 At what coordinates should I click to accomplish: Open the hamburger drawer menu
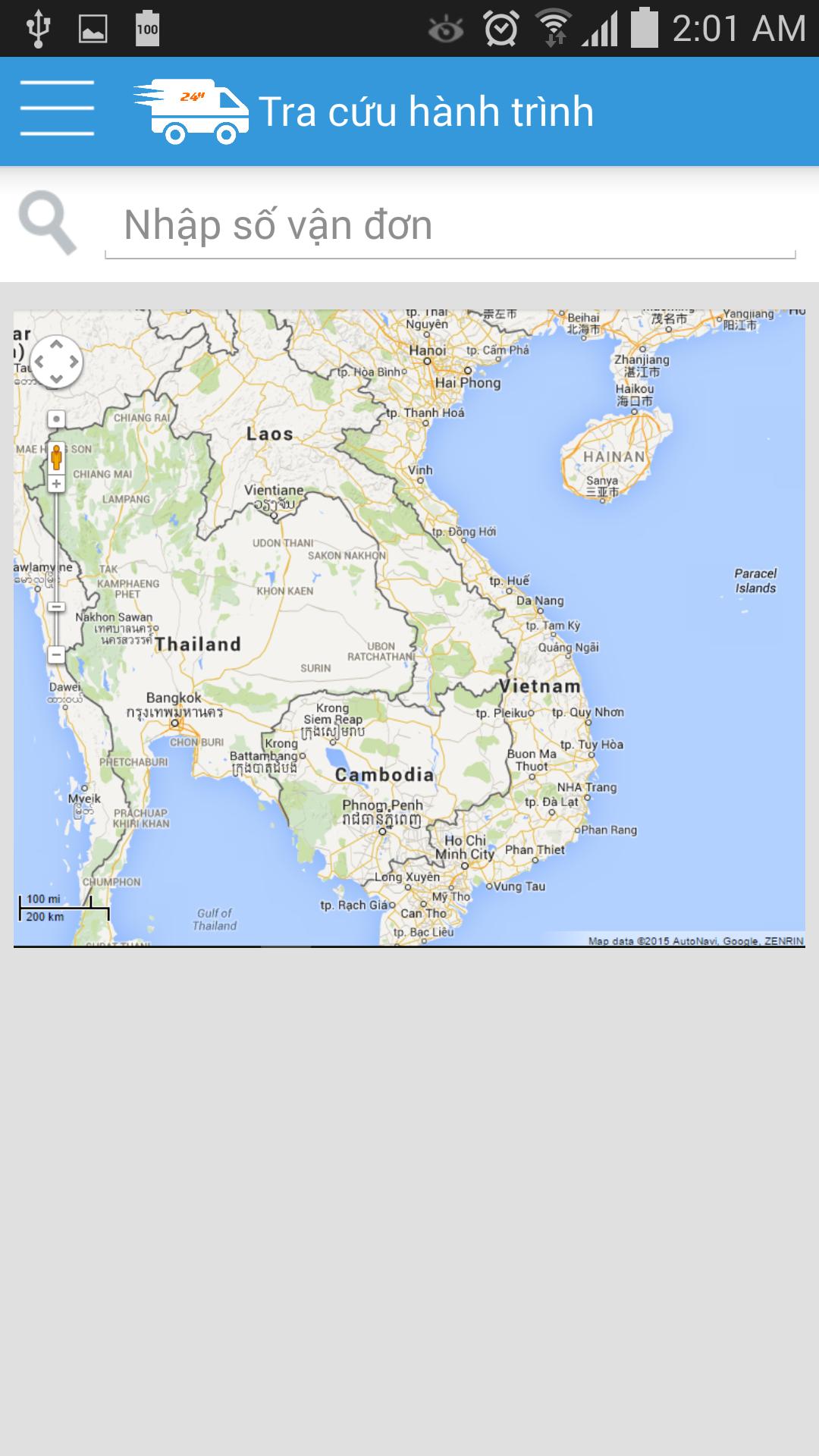[57, 108]
